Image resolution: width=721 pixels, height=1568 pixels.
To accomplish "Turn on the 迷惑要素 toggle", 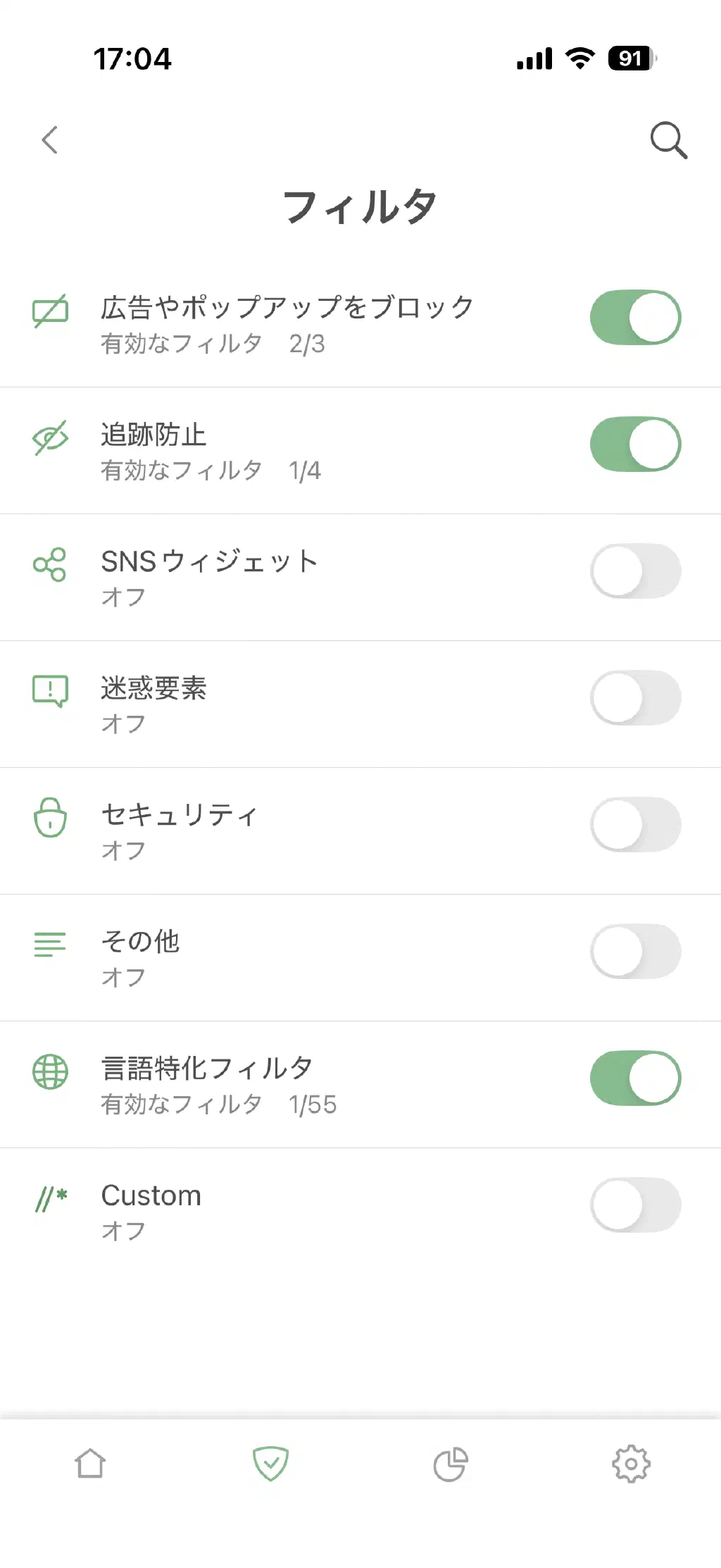I will pos(635,698).
